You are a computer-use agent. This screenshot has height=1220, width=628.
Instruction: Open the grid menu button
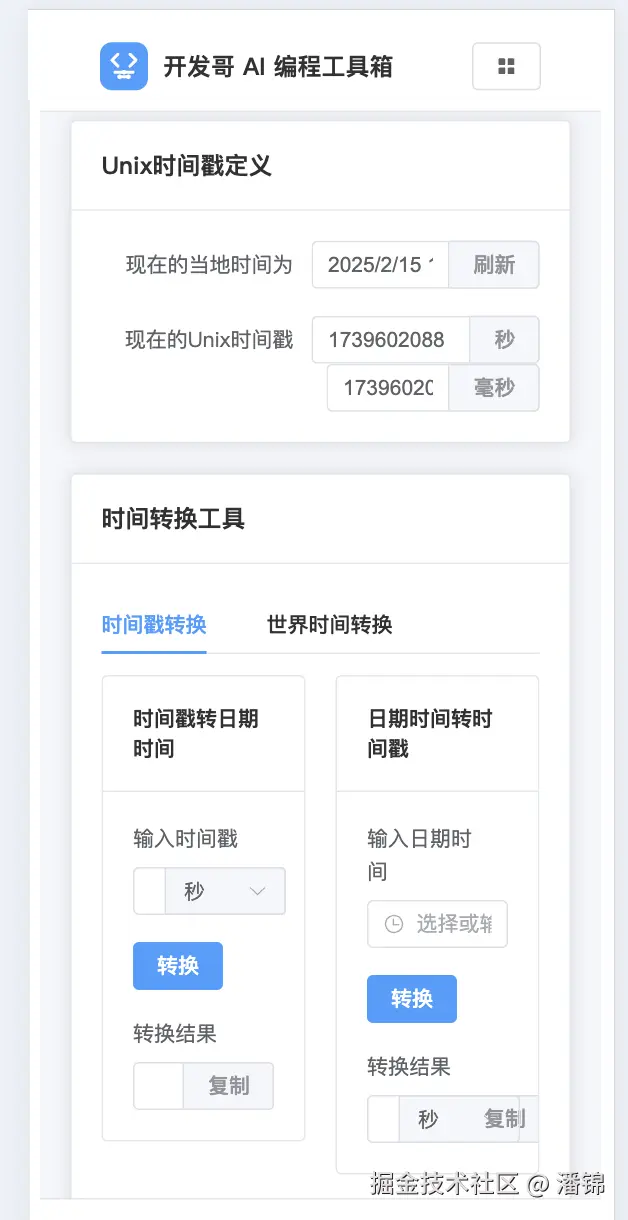[x=506, y=67]
